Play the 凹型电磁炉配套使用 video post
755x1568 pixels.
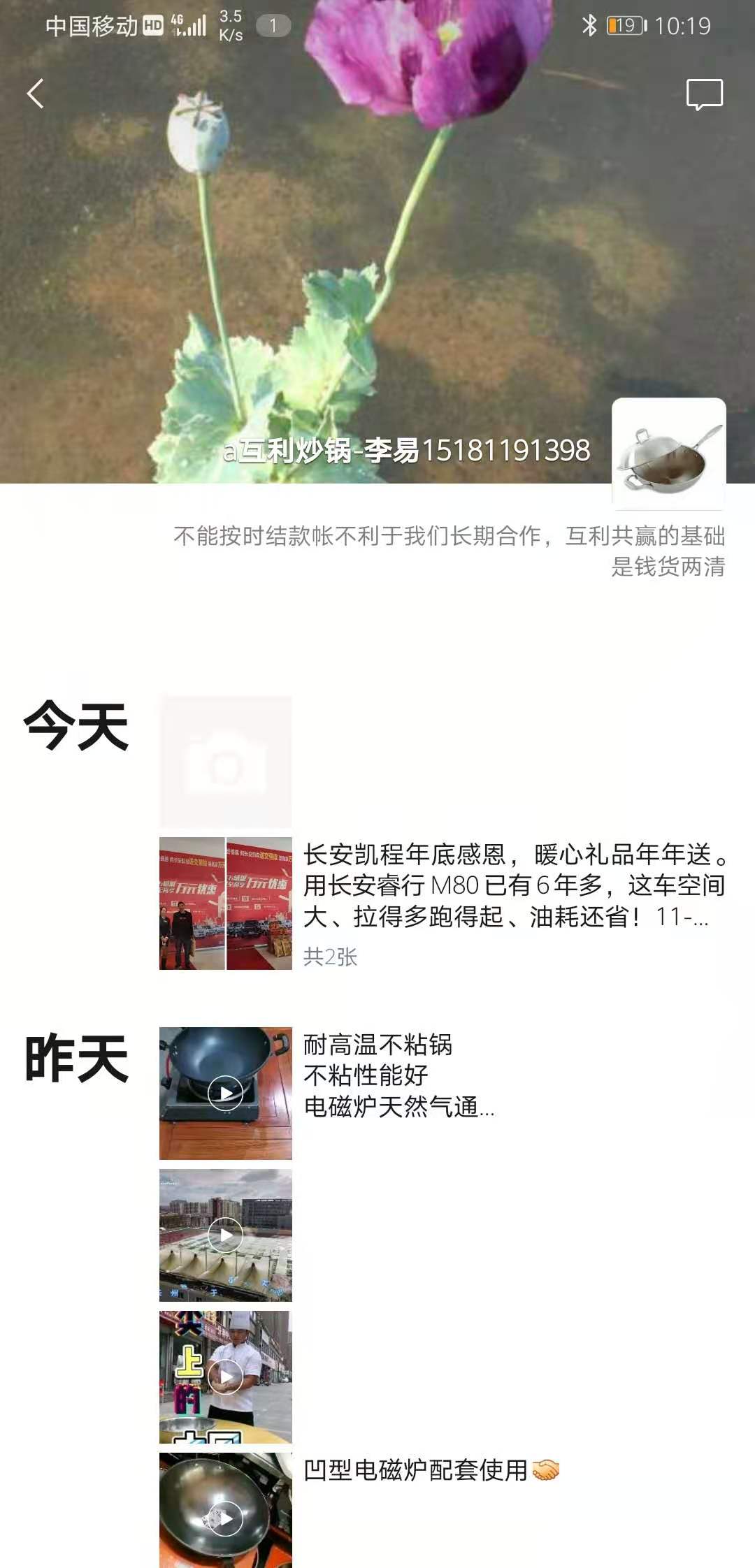click(x=225, y=1511)
